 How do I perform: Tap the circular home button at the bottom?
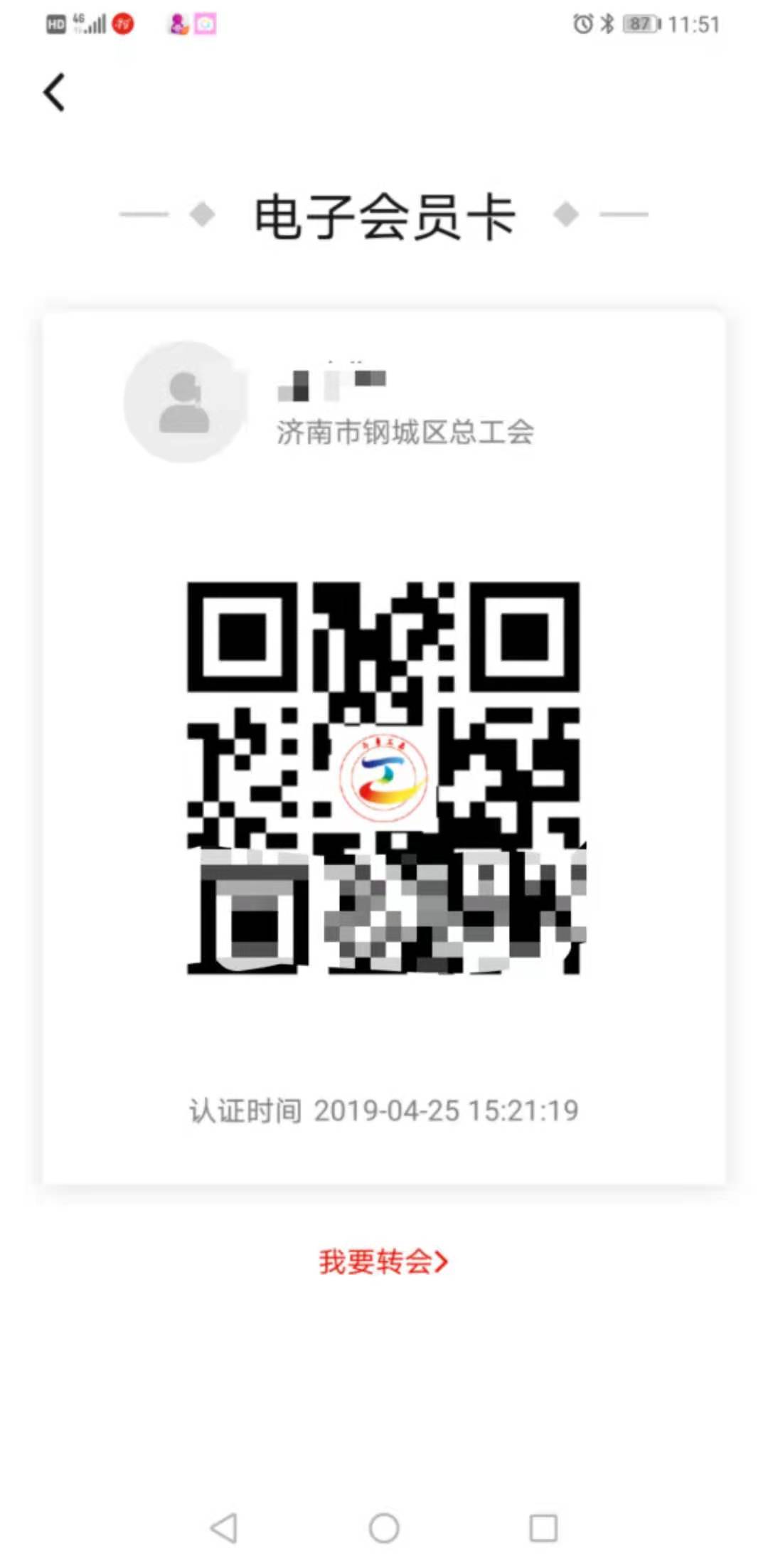384,1526
